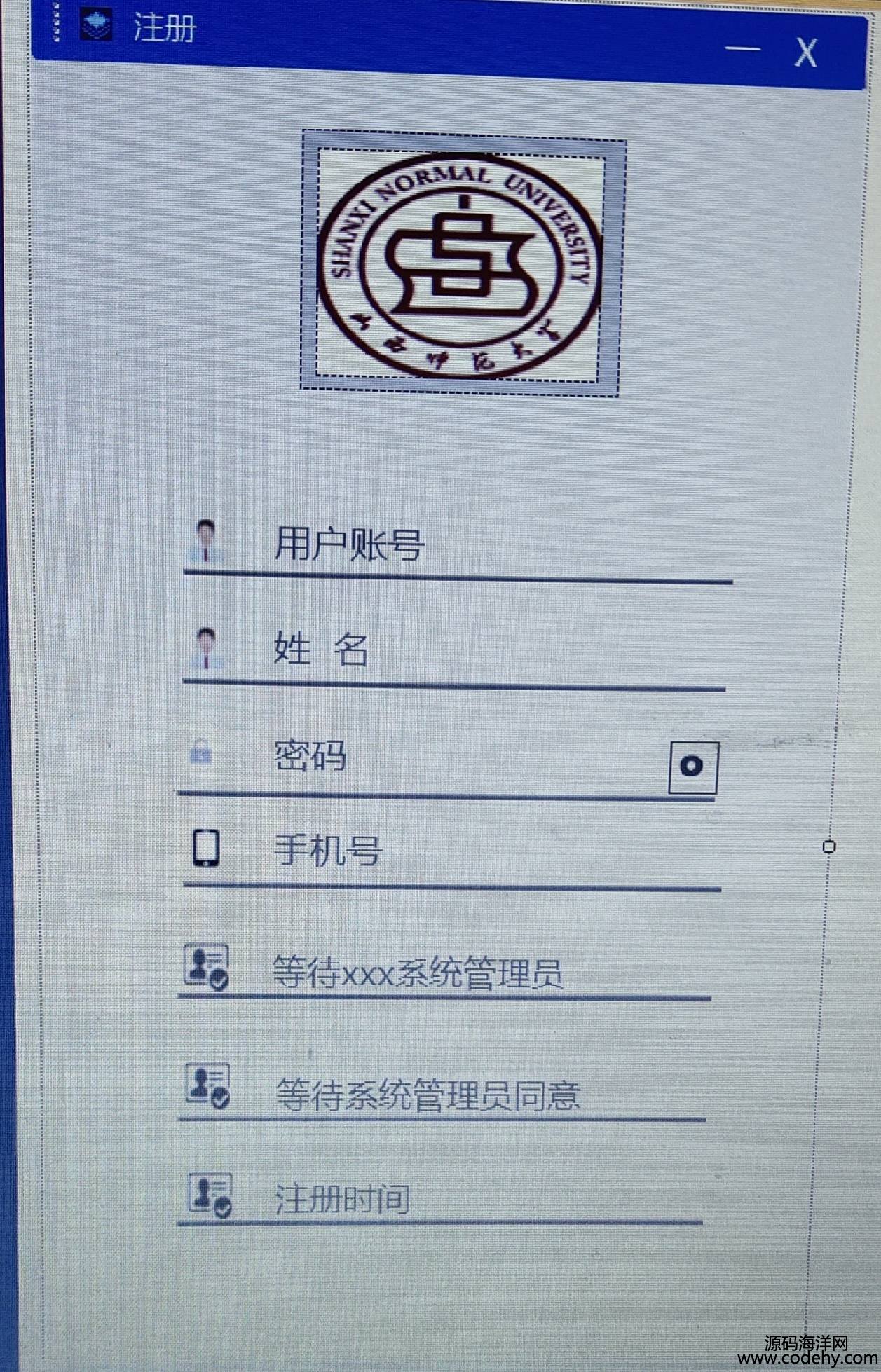Focus the 用户账号 input field
Screen dimensions: 881x1372
[491, 545]
